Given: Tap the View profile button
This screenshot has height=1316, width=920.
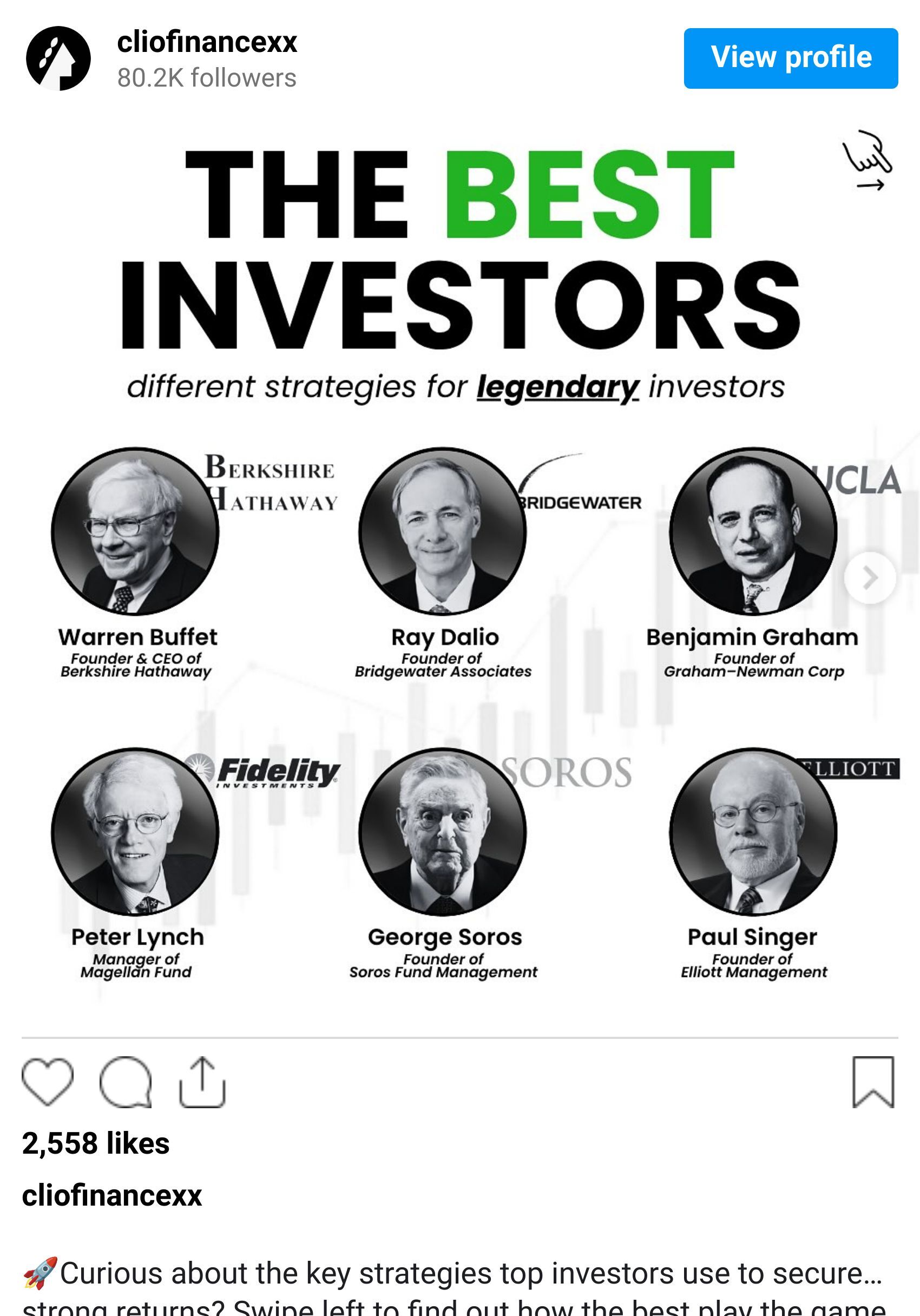Looking at the screenshot, I should [x=791, y=58].
